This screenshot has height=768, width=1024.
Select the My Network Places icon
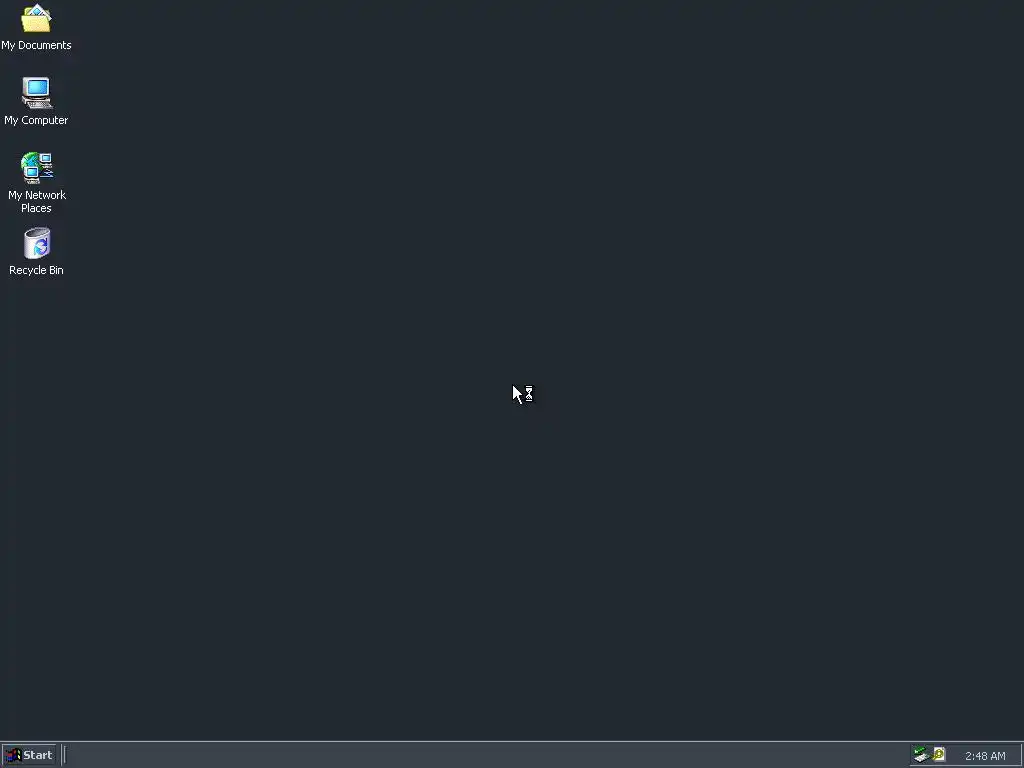click(36, 169)
